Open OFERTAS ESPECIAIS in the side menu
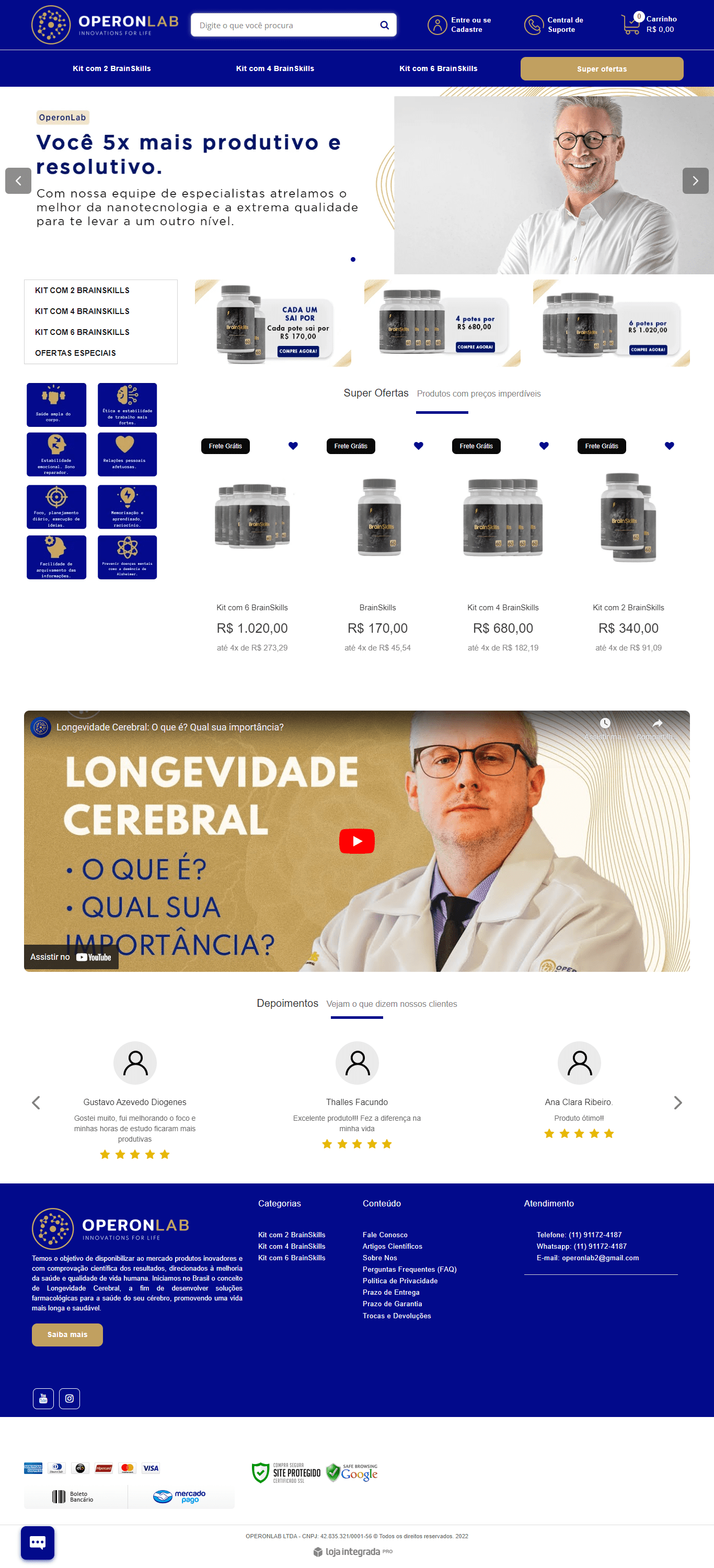The image size is (714, 1568). [x=75, y=353]
